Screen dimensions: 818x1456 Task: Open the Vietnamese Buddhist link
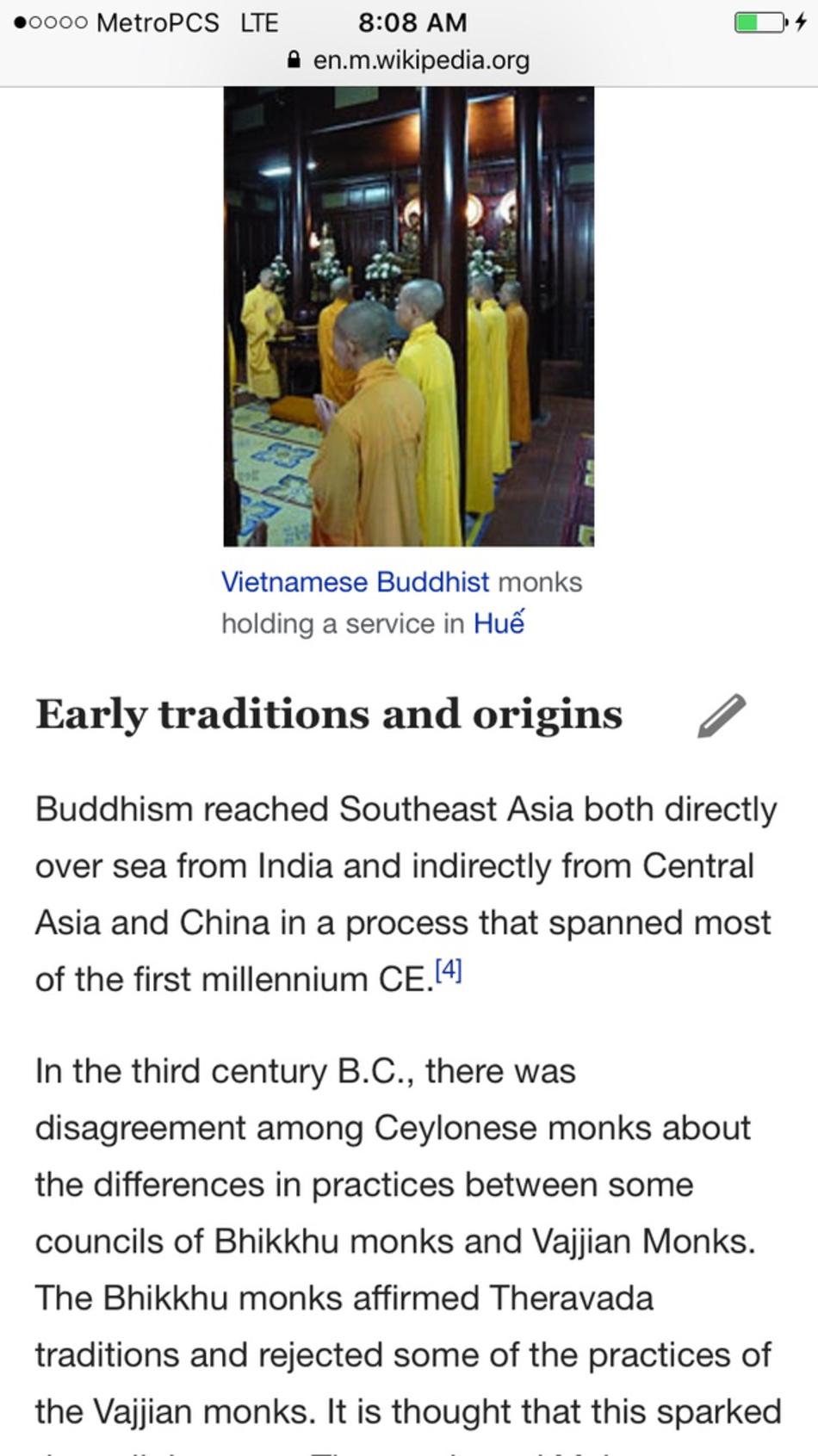tap(355, 582)
